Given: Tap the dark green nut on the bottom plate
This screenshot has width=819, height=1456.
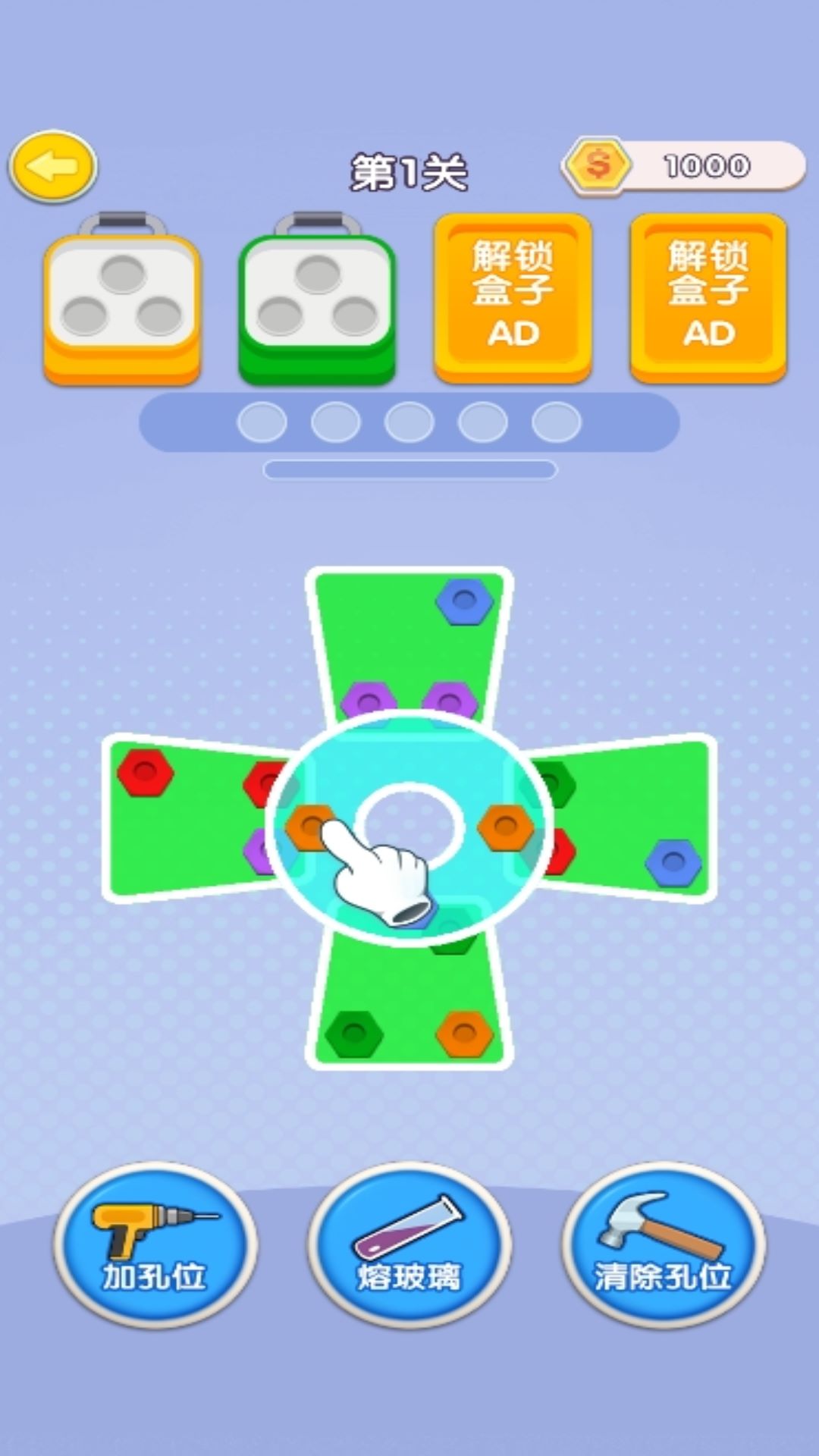Looking at the screenshot, I should tap(354, 1033).
